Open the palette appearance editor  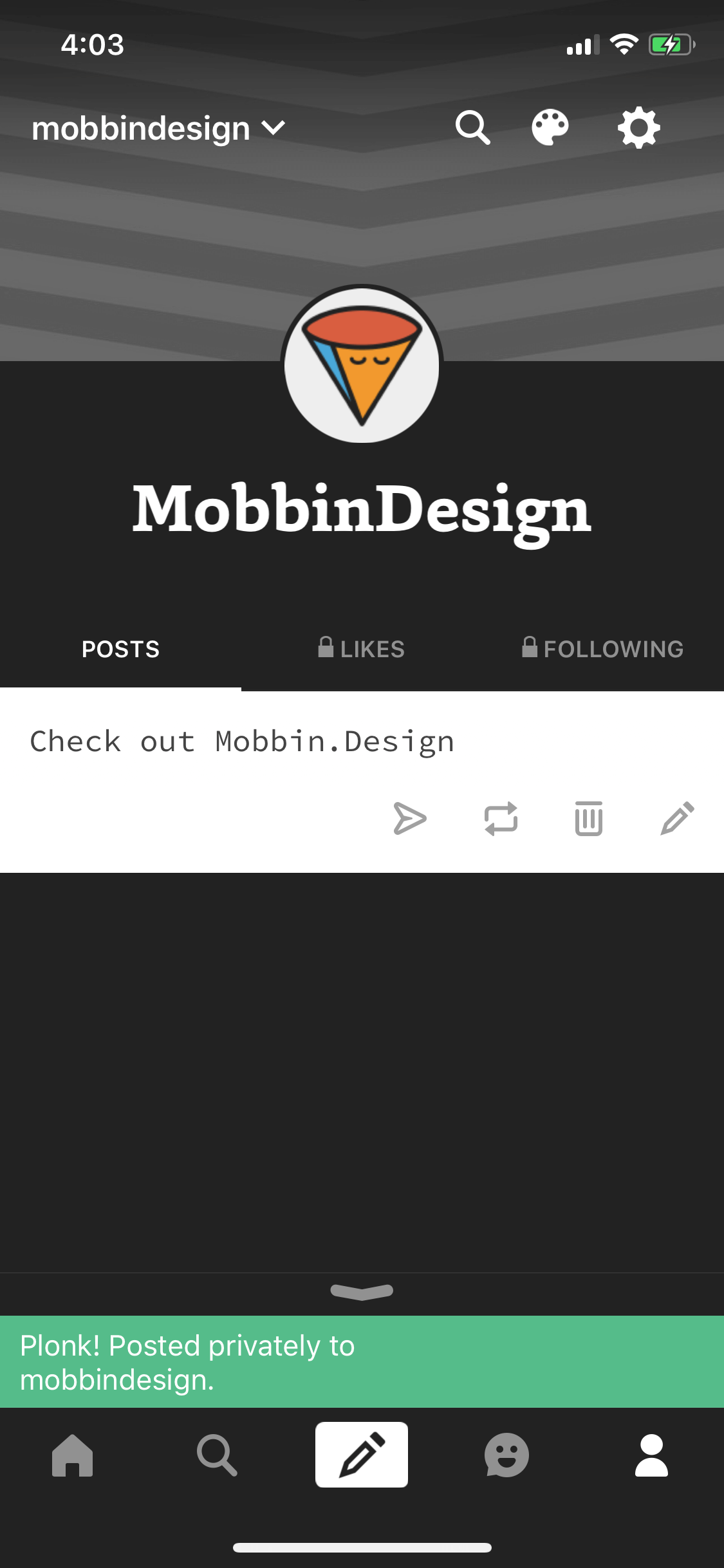click(550, 127)
